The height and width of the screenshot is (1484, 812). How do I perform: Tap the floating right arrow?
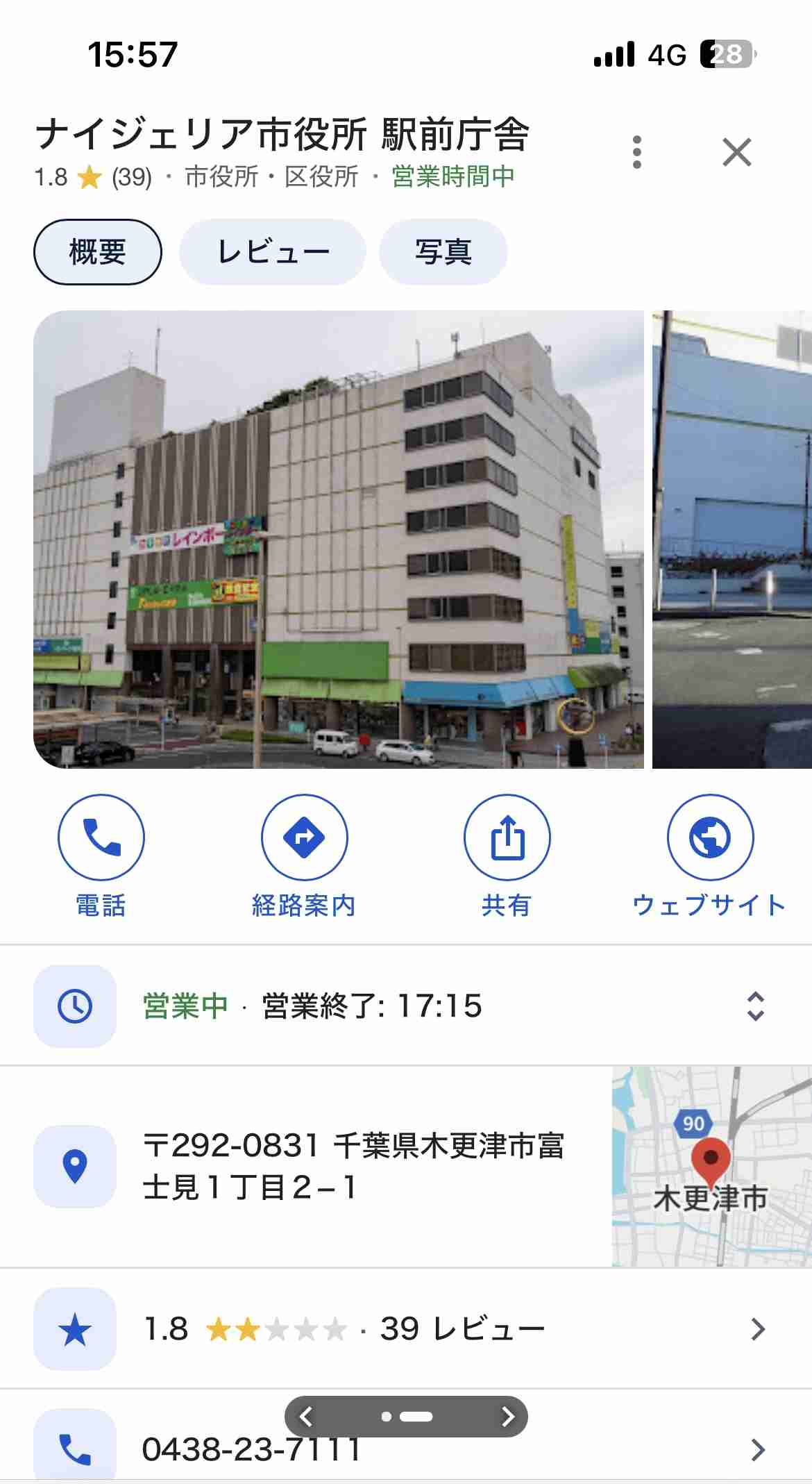507,1416
